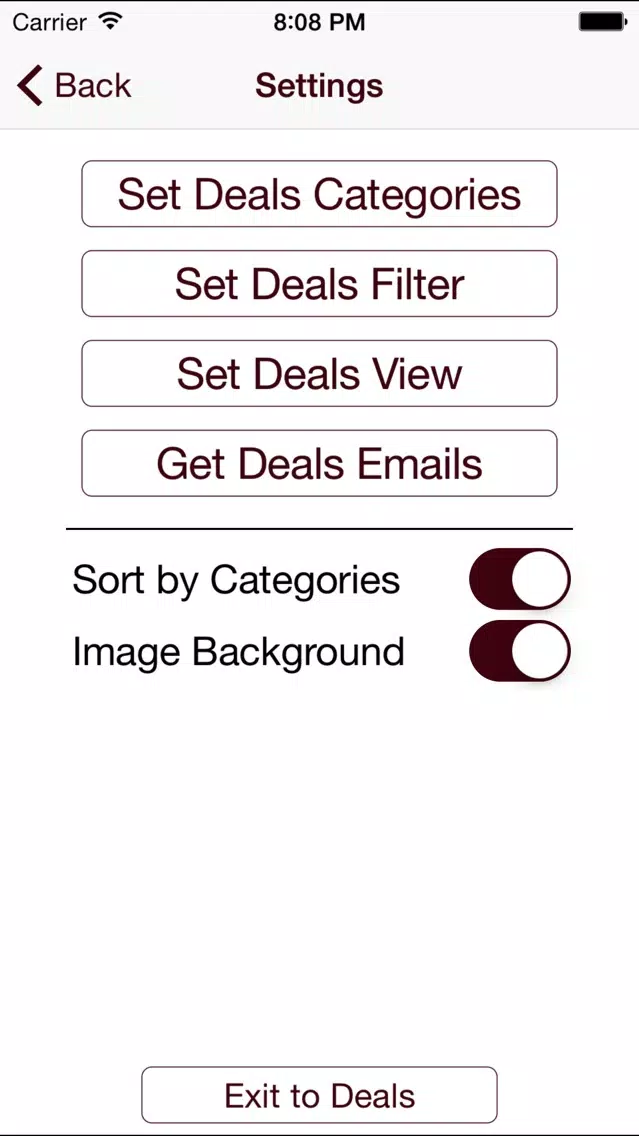
Task: Turn off the Image Background toggle
Action: coord(520,651)
